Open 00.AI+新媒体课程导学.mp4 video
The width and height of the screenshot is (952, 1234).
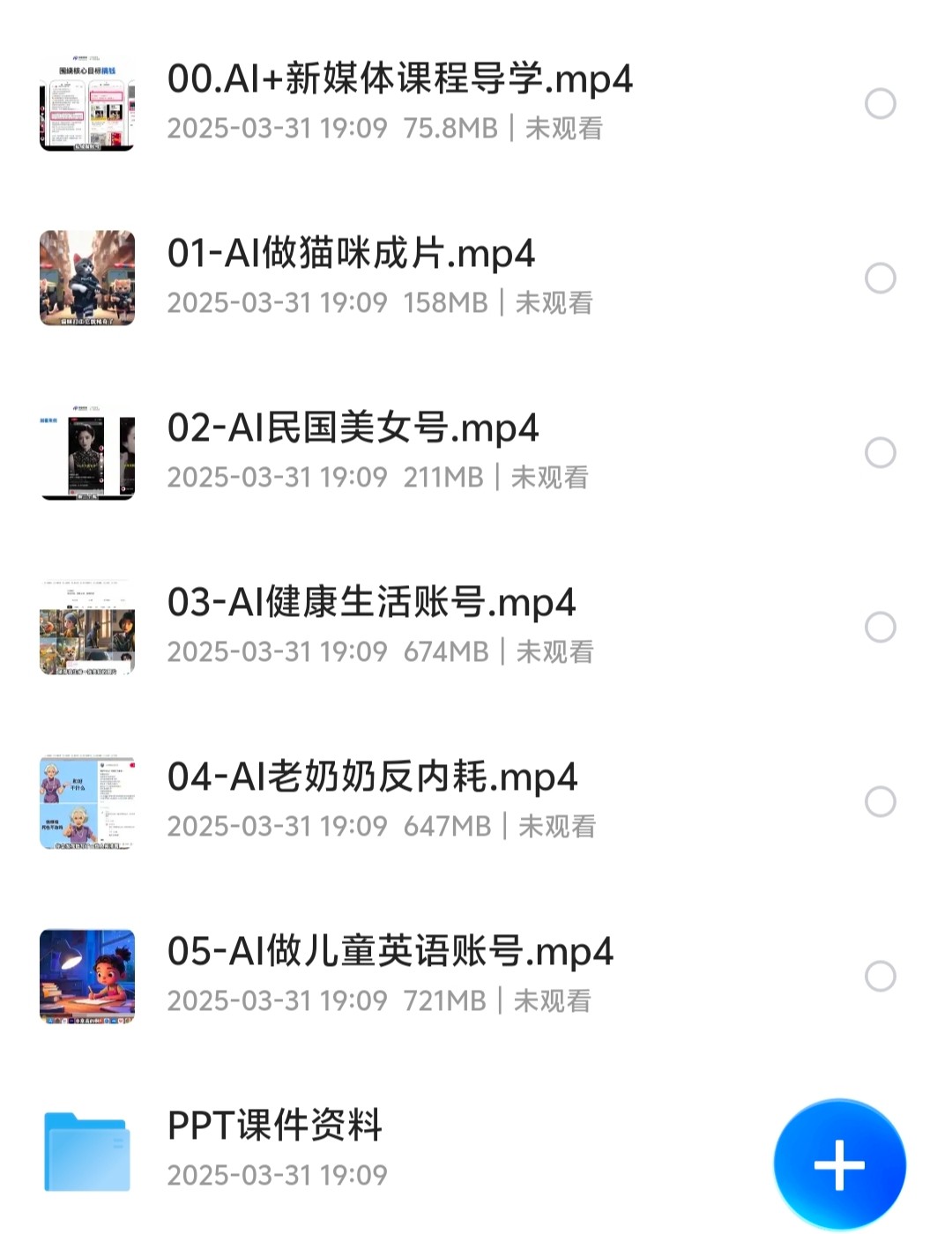point(399,79)
